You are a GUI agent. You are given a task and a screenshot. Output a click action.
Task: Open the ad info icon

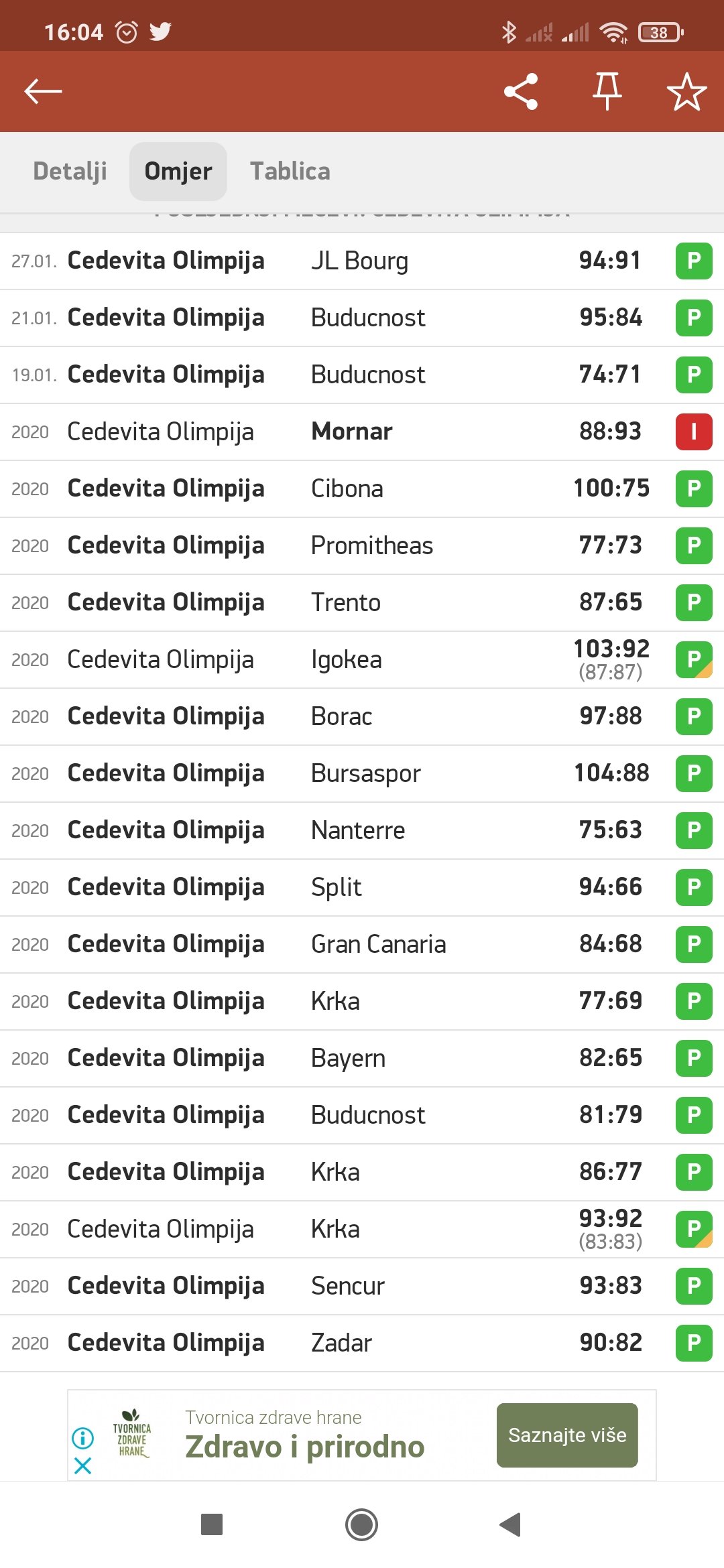83,1438
